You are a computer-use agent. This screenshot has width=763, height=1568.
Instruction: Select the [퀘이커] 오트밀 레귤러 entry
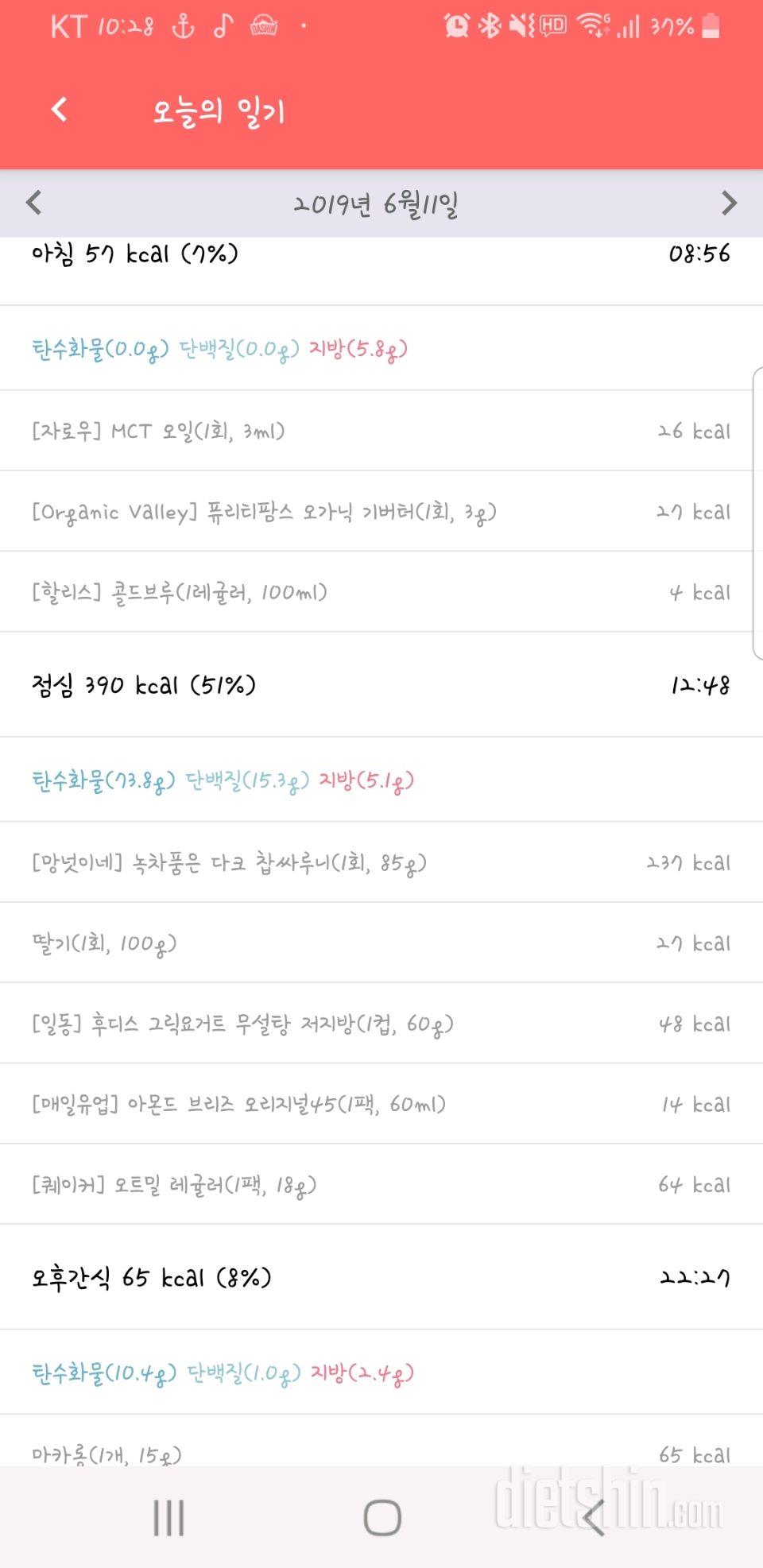coord(380,1186)
